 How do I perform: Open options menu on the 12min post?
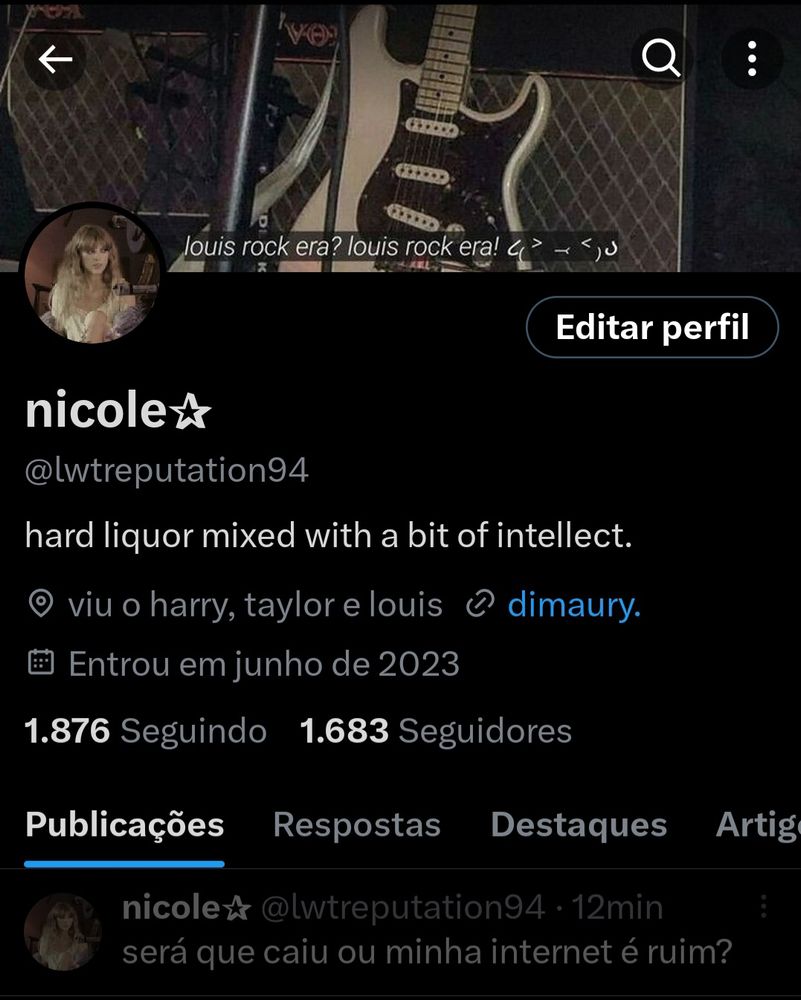click(765, 906)
